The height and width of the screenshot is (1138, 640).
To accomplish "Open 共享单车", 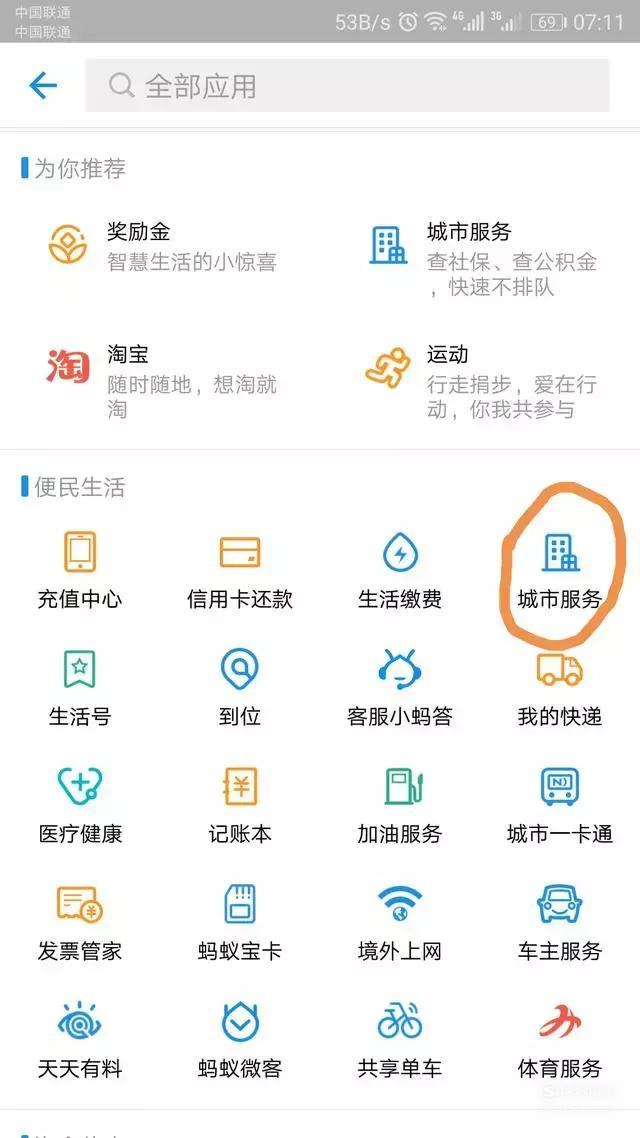I will (400, 1040).
